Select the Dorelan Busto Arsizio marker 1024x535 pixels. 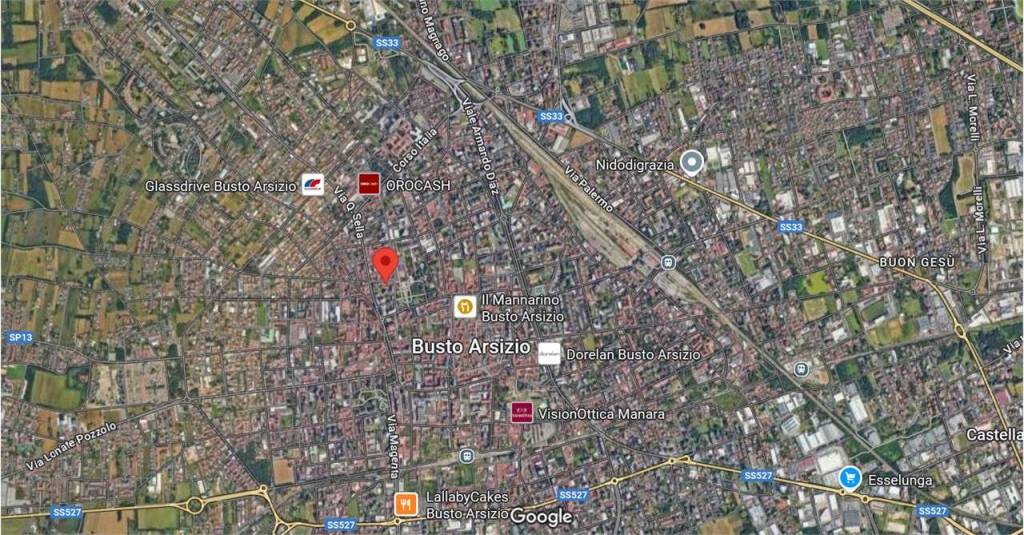[549, 354]
